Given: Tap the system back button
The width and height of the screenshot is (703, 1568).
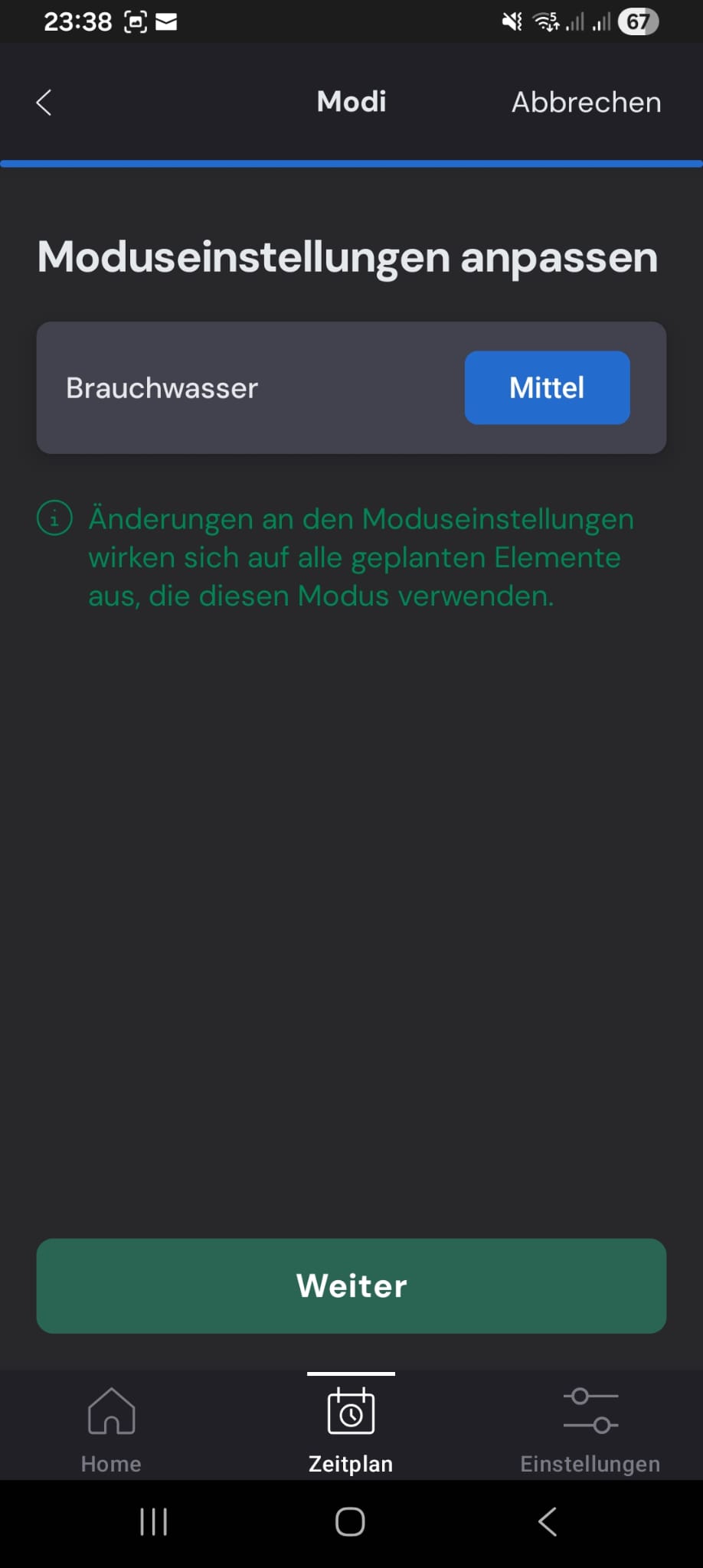Looking at the screenshot, I should click(547, 1521).
